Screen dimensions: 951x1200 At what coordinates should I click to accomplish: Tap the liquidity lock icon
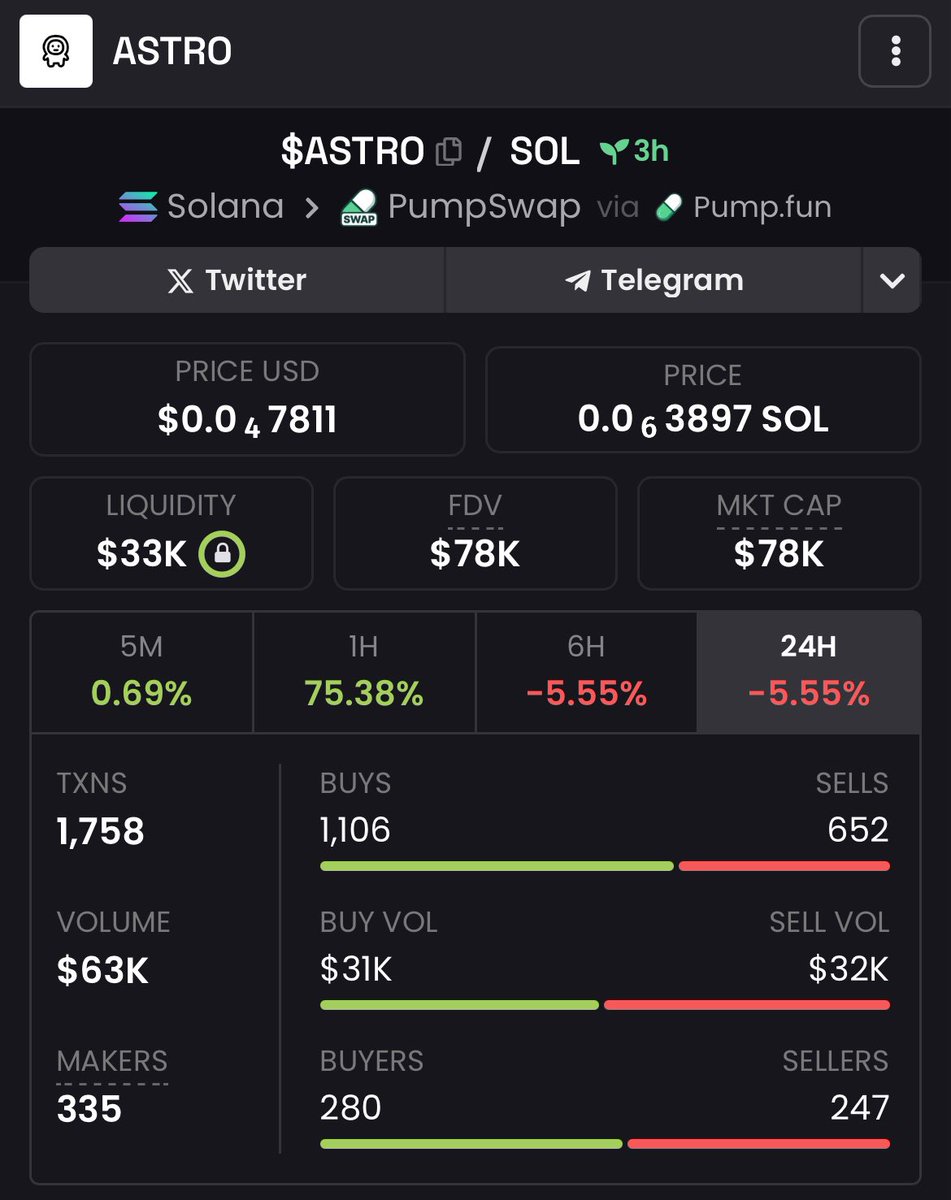pyautogui.click(x=221, y=553)
